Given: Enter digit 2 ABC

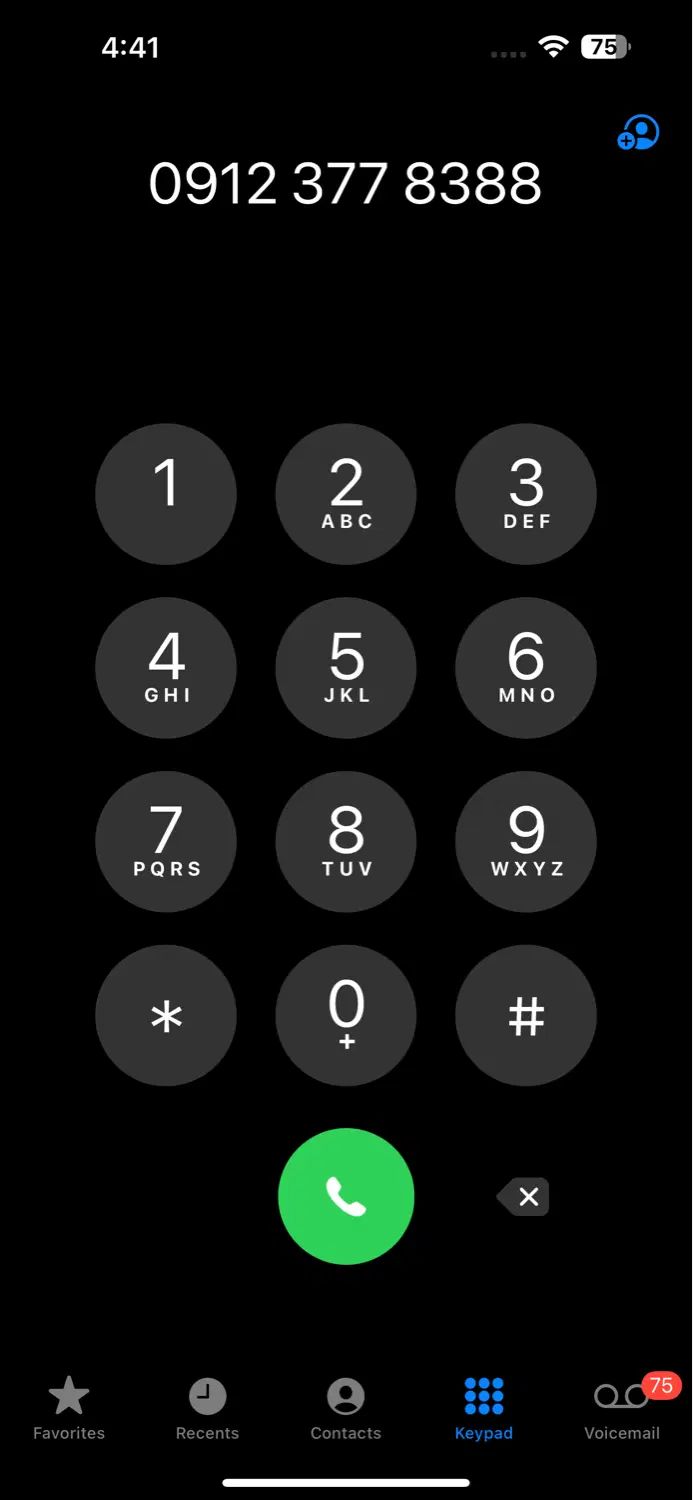Looking at the screenshot, I should (x=346, y=494).
